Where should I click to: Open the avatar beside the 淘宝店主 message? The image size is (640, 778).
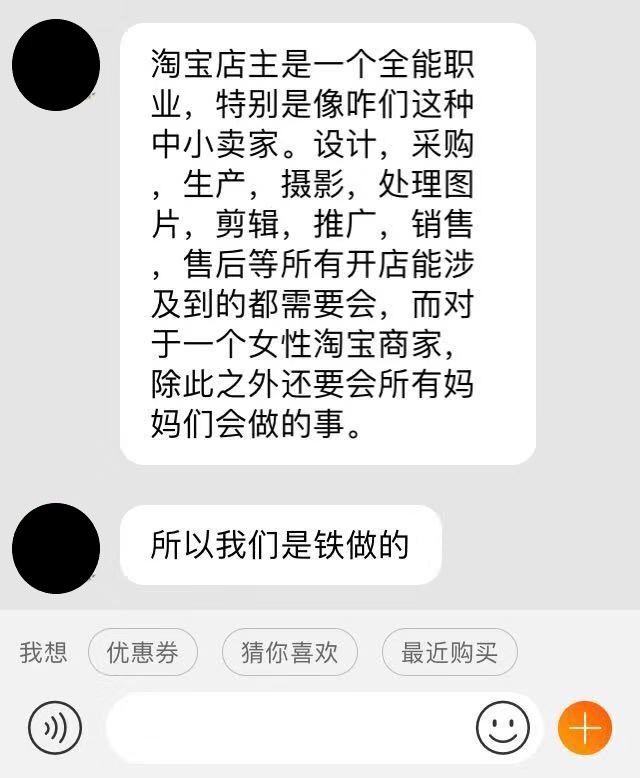coord(56,64)
